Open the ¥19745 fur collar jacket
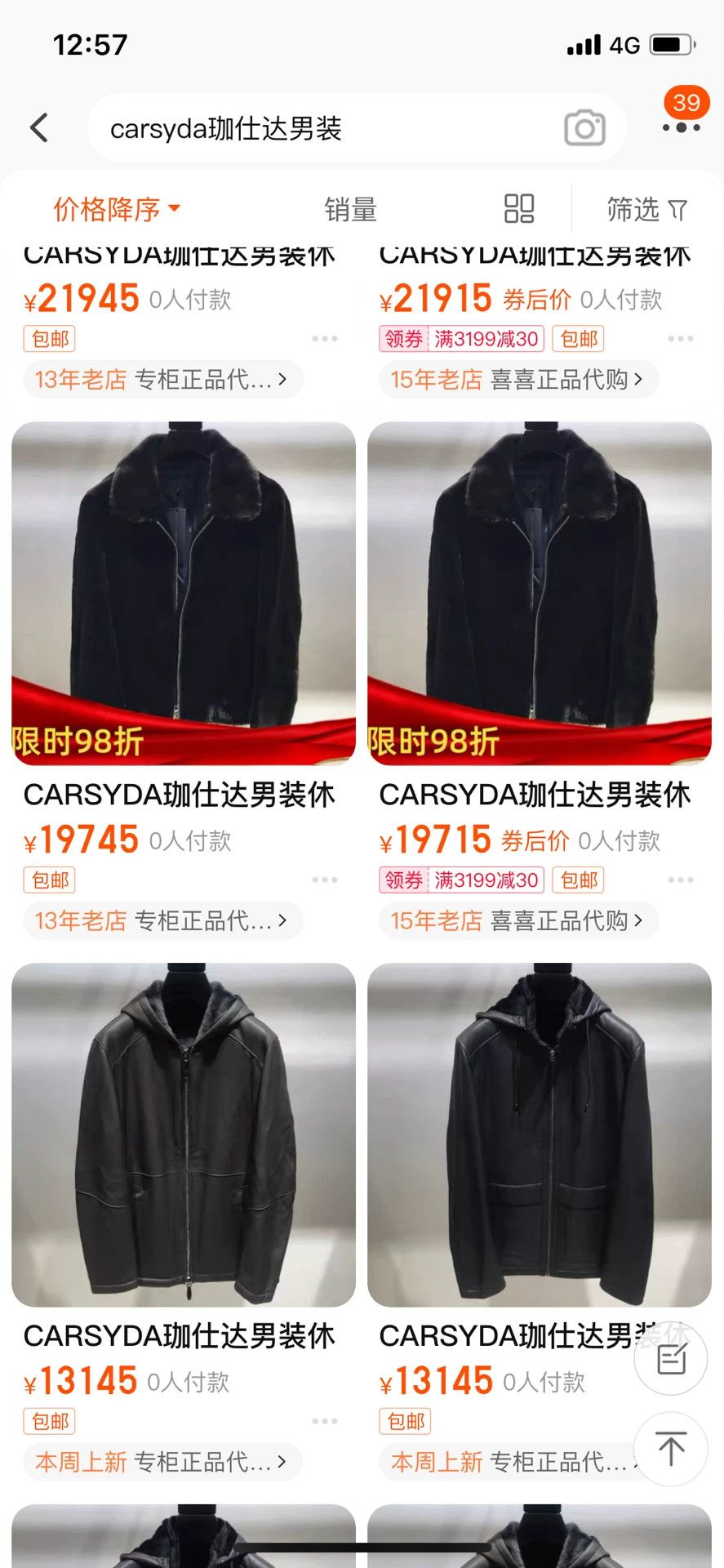Image resolution: width=724 pixels, height=1568 pixels. coord(184,594)
